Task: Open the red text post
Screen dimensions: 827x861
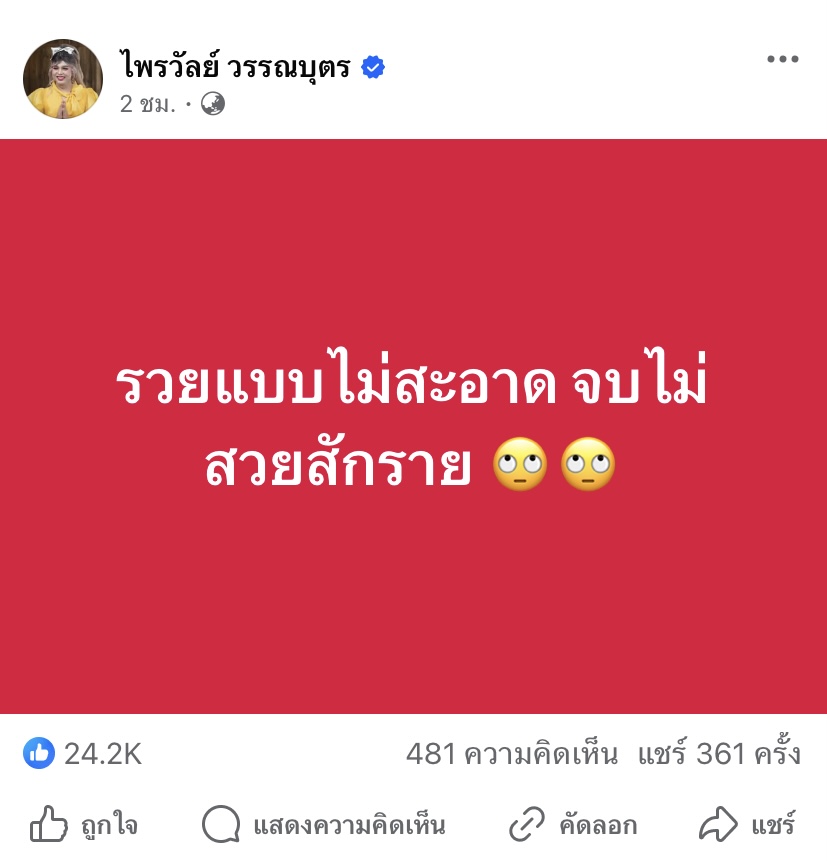Action: [x=413, y=427]
